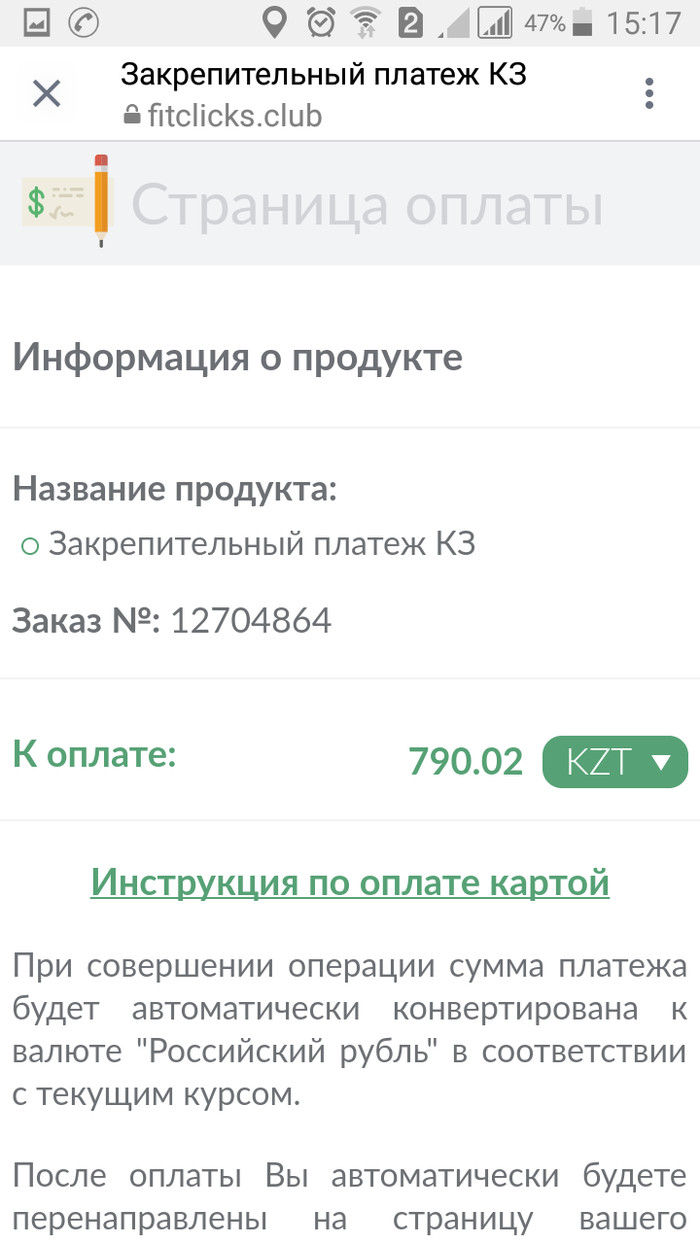Open the browser overflow menu
Screen dimensions: 700x1244
(x=649, y=94)
